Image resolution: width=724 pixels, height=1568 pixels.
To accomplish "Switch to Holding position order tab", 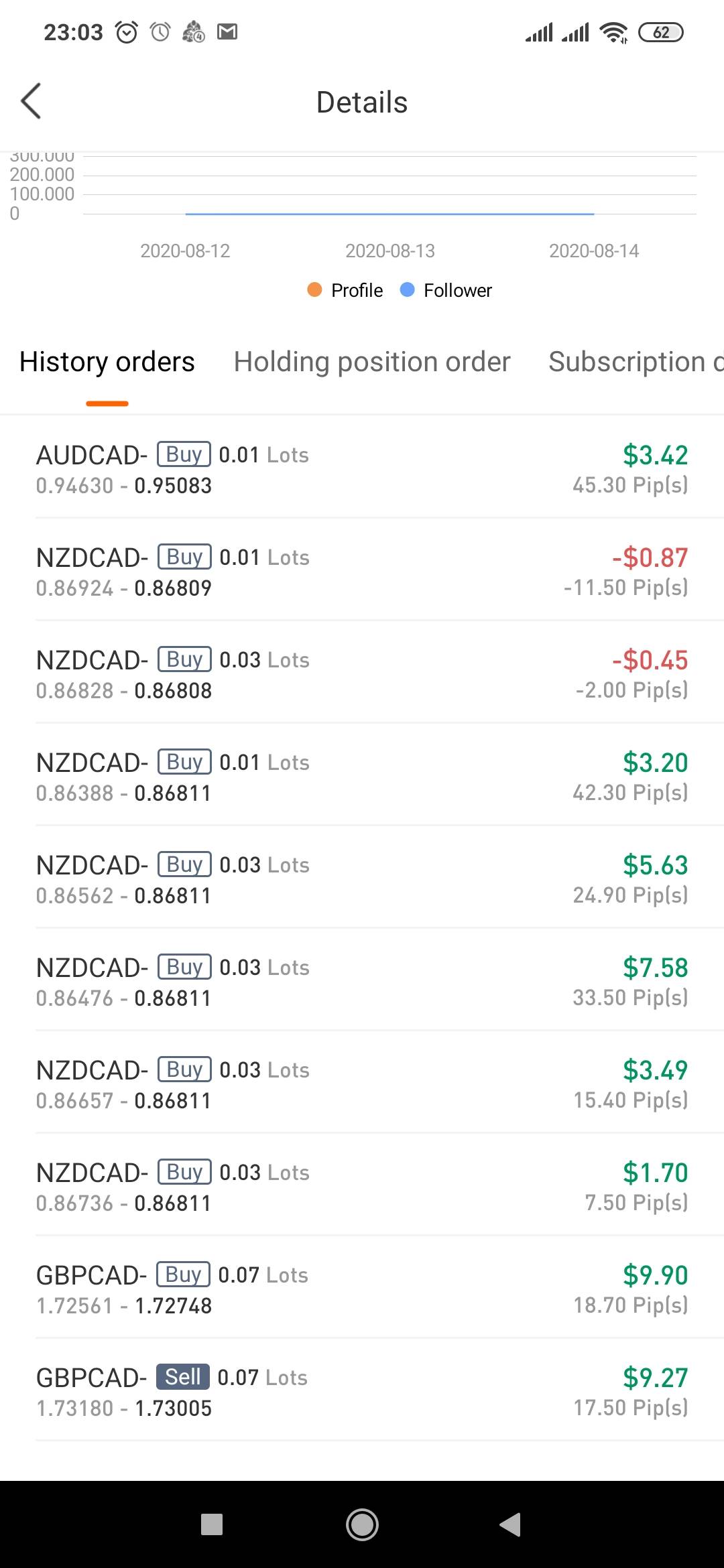I will [x=372, y=362].
